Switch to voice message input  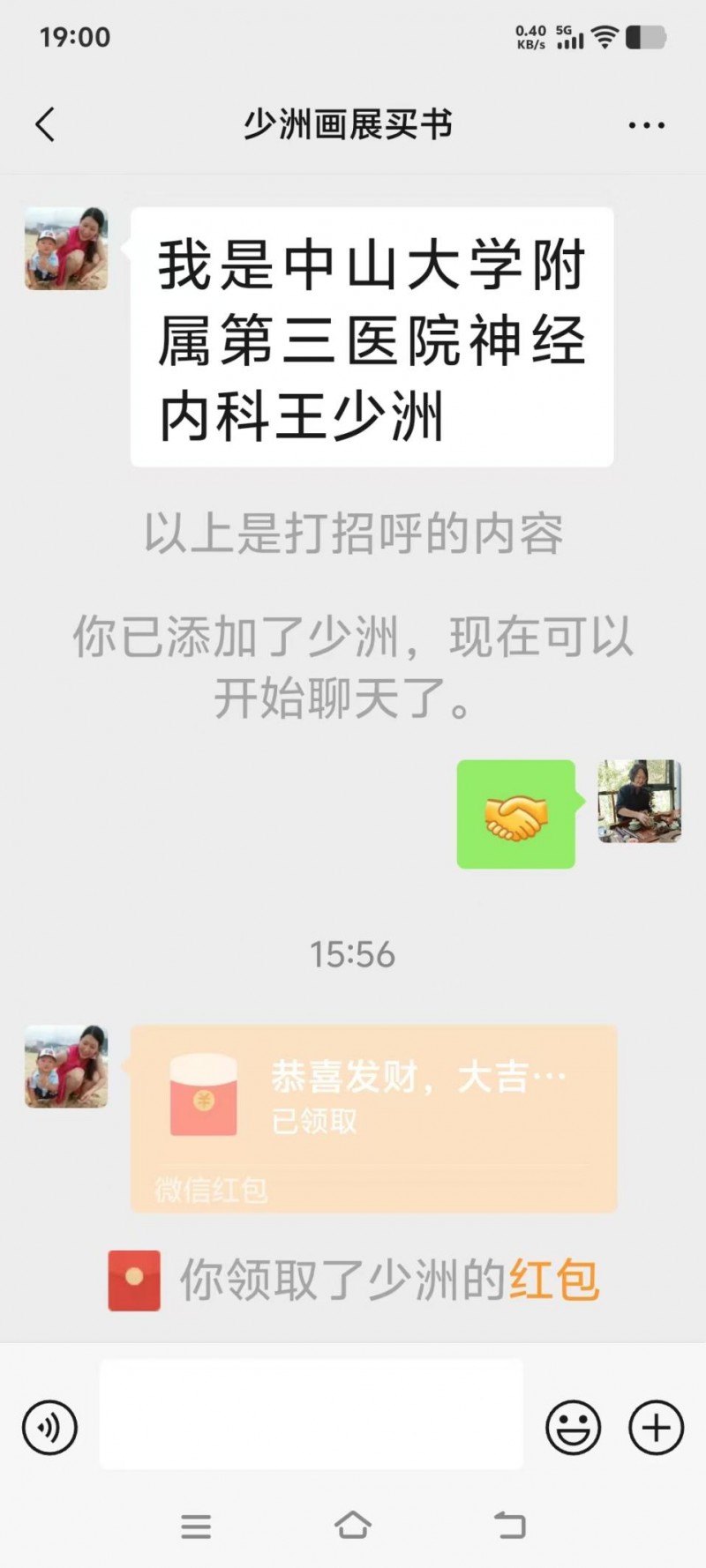(49, 1427)
